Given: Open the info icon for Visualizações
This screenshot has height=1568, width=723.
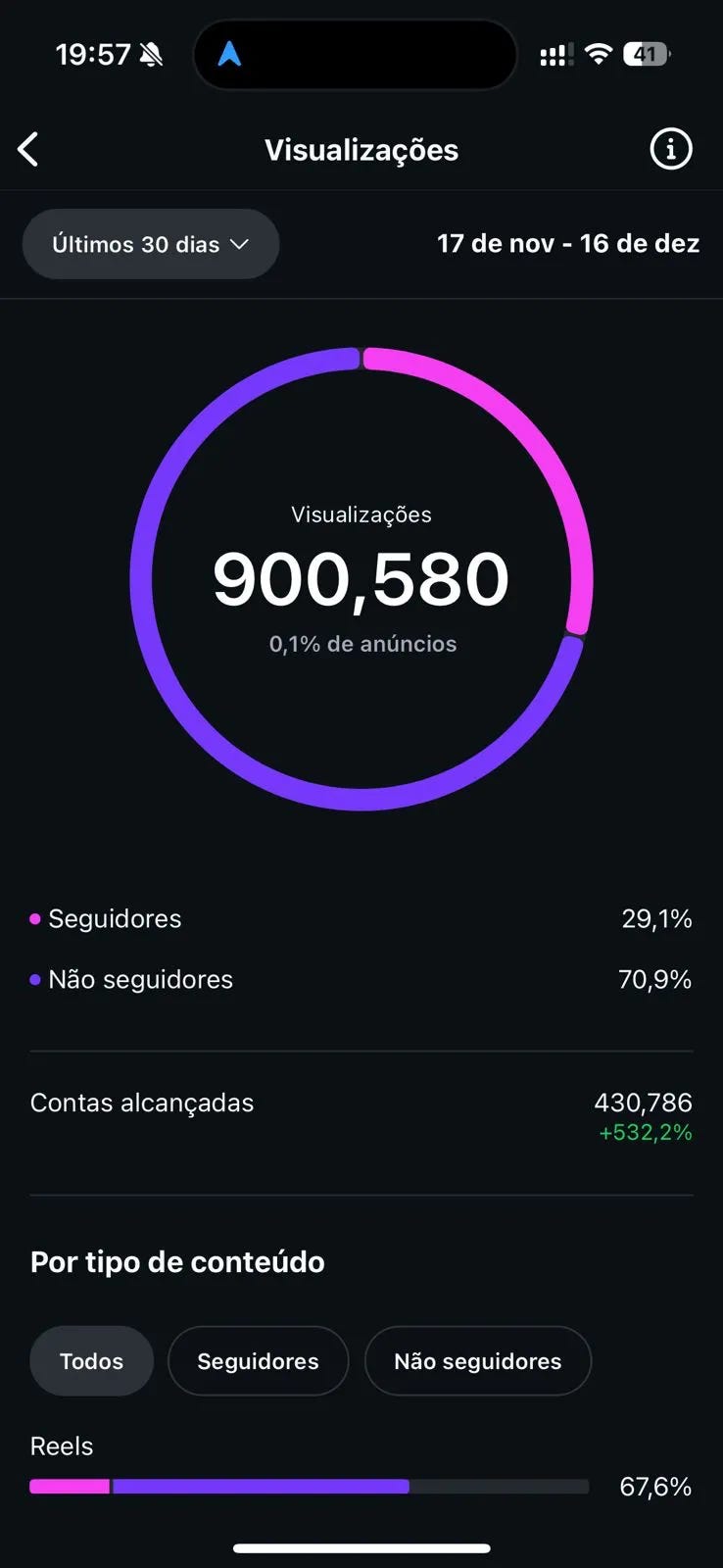Looking at the screenshot, I should 671,150.
